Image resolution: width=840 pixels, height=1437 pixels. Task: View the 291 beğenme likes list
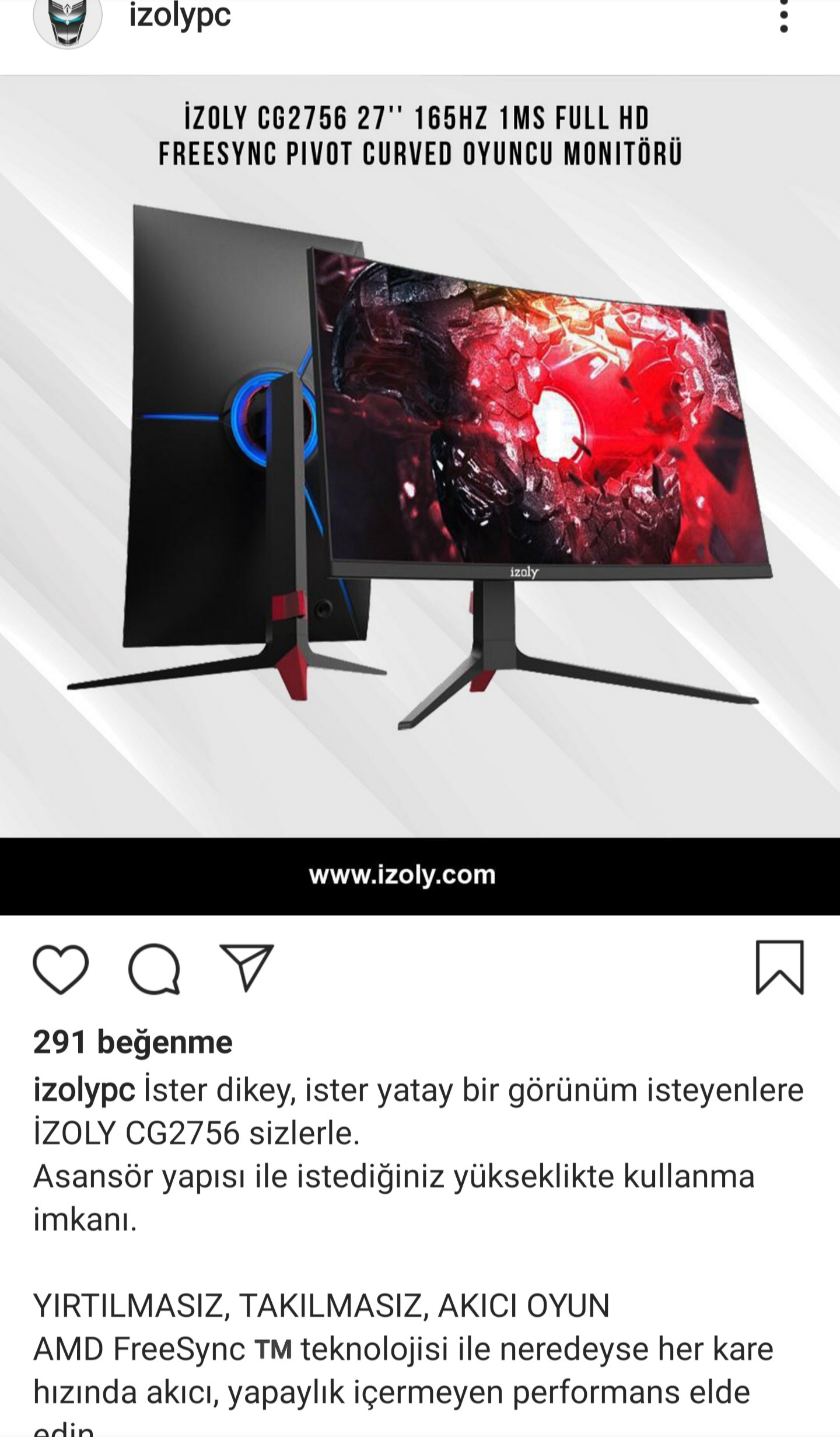coord(133,1043)
